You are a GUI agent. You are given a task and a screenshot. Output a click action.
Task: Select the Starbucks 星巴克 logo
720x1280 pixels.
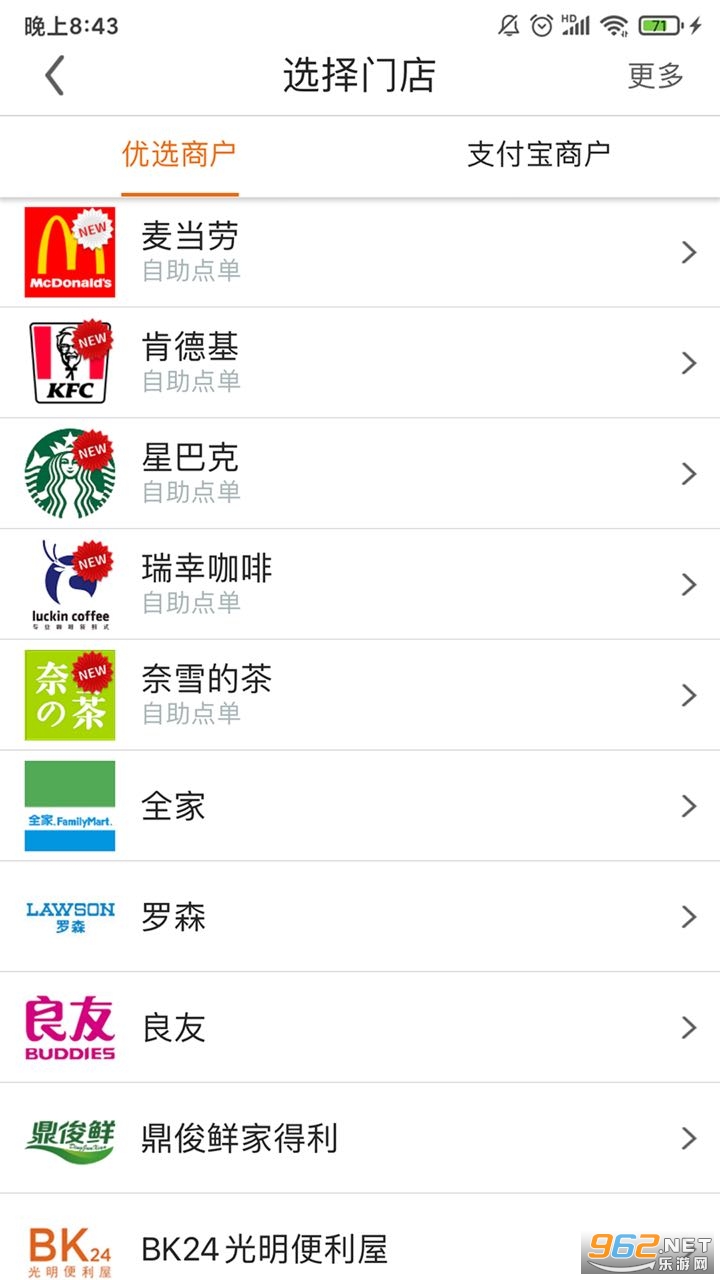click(x=68, y=473)
